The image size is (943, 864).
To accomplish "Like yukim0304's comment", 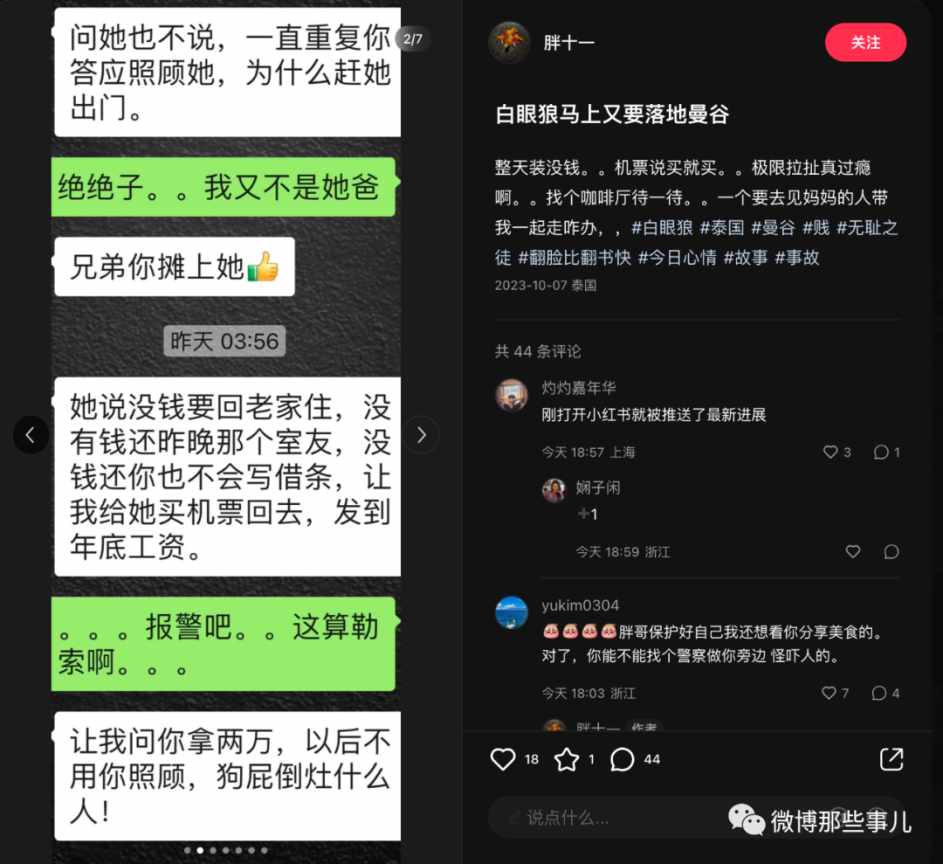I will [828, 693].
